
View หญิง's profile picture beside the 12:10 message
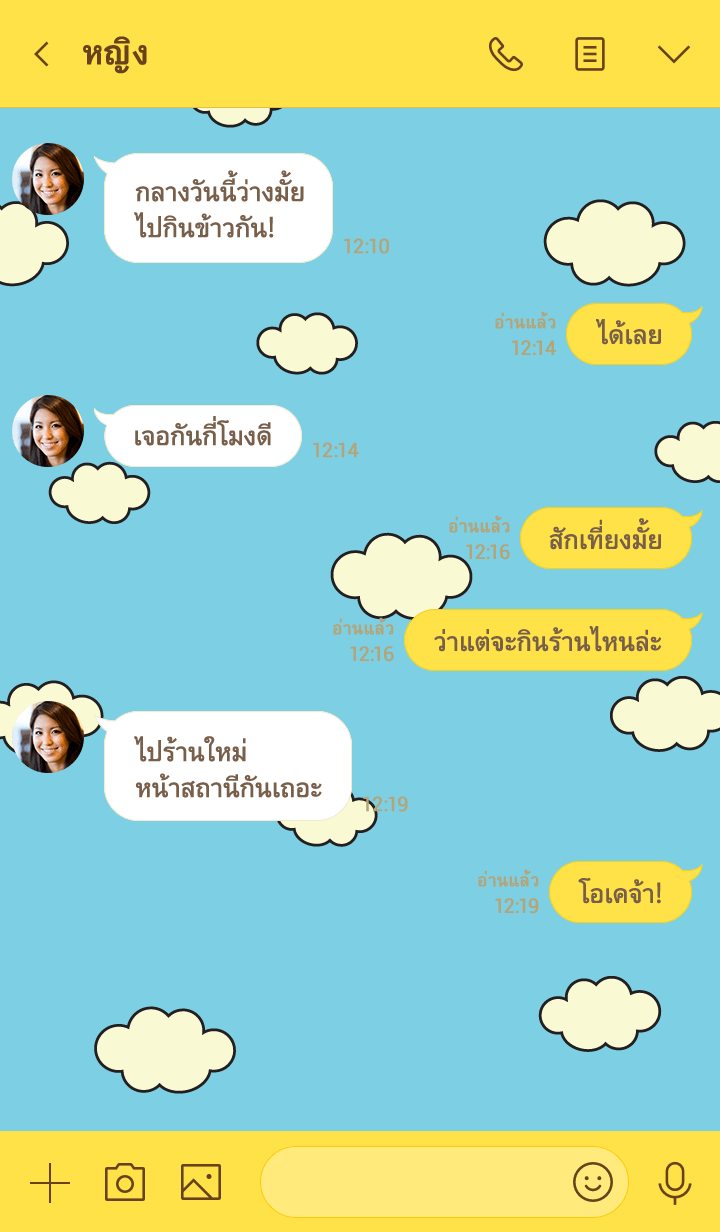click(48, 179)
